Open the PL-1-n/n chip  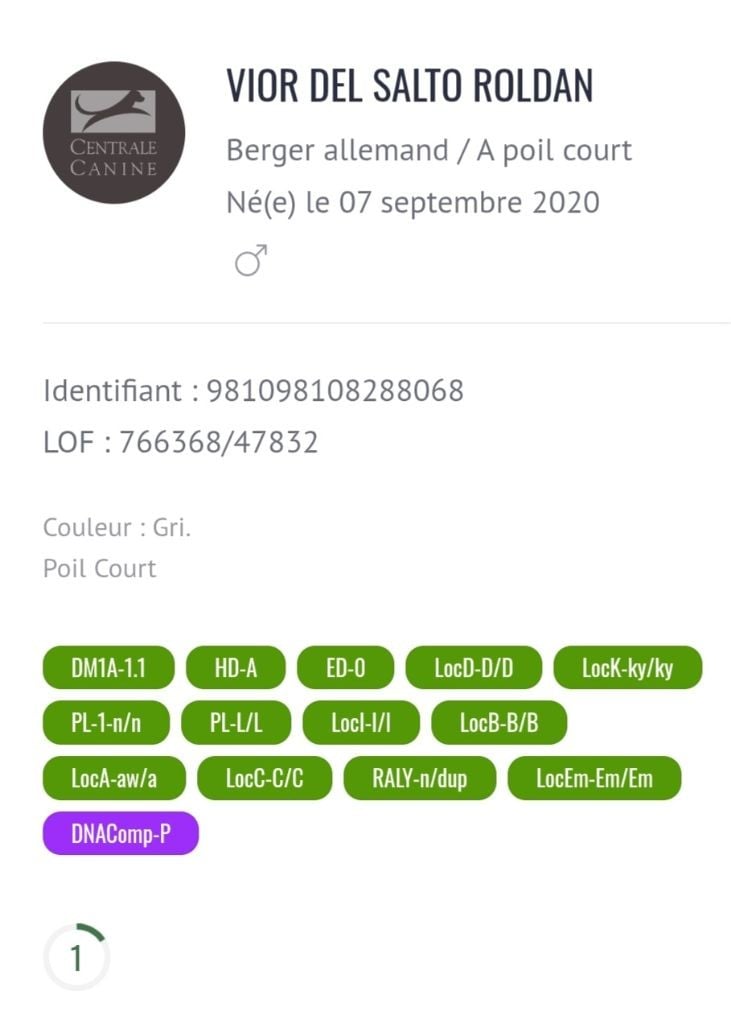(106, 723)
